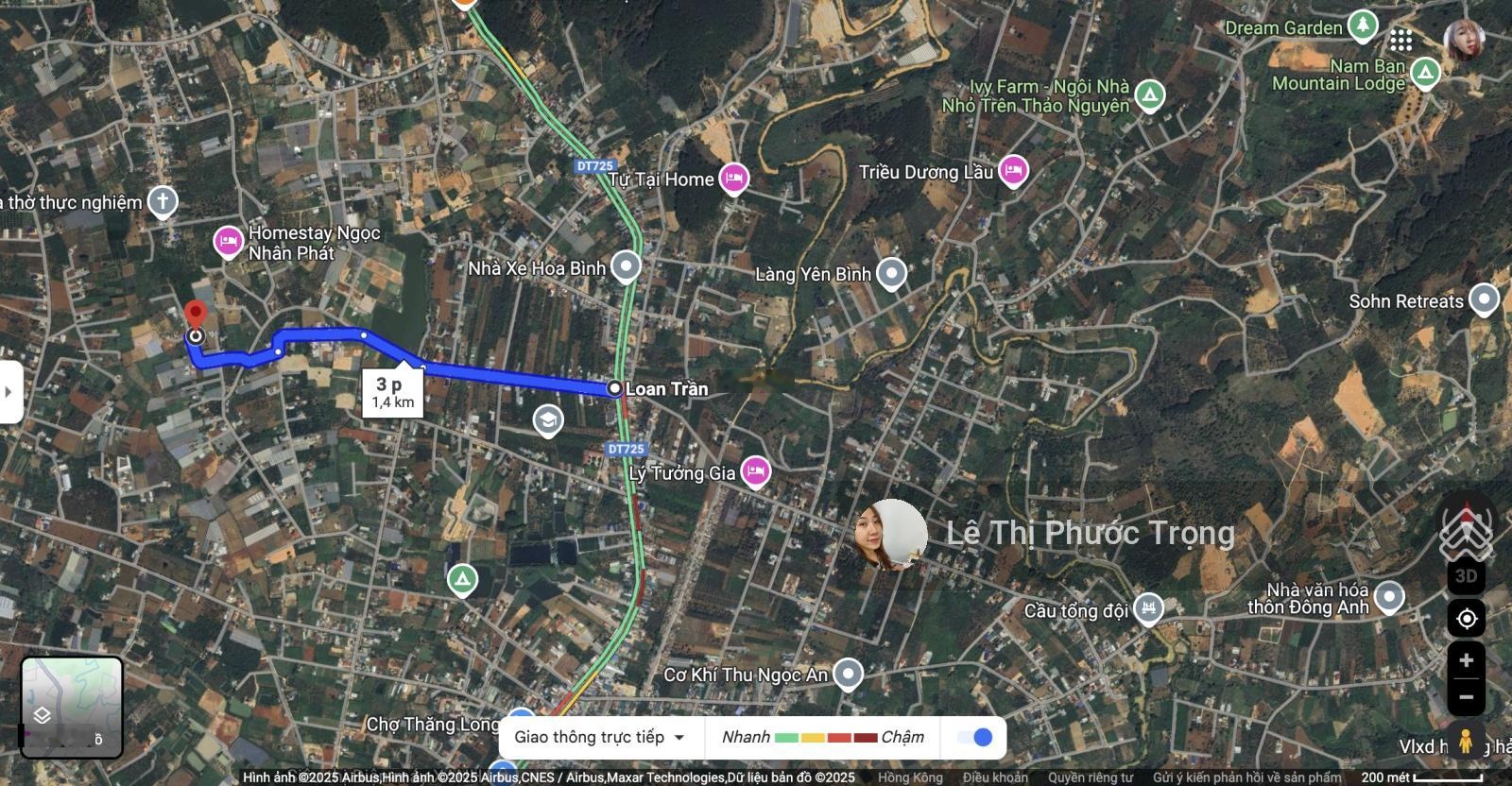Viewport: 1512px width, 786px height.
Task: Turn off the traffic layer switch
Action: point(973,737)
